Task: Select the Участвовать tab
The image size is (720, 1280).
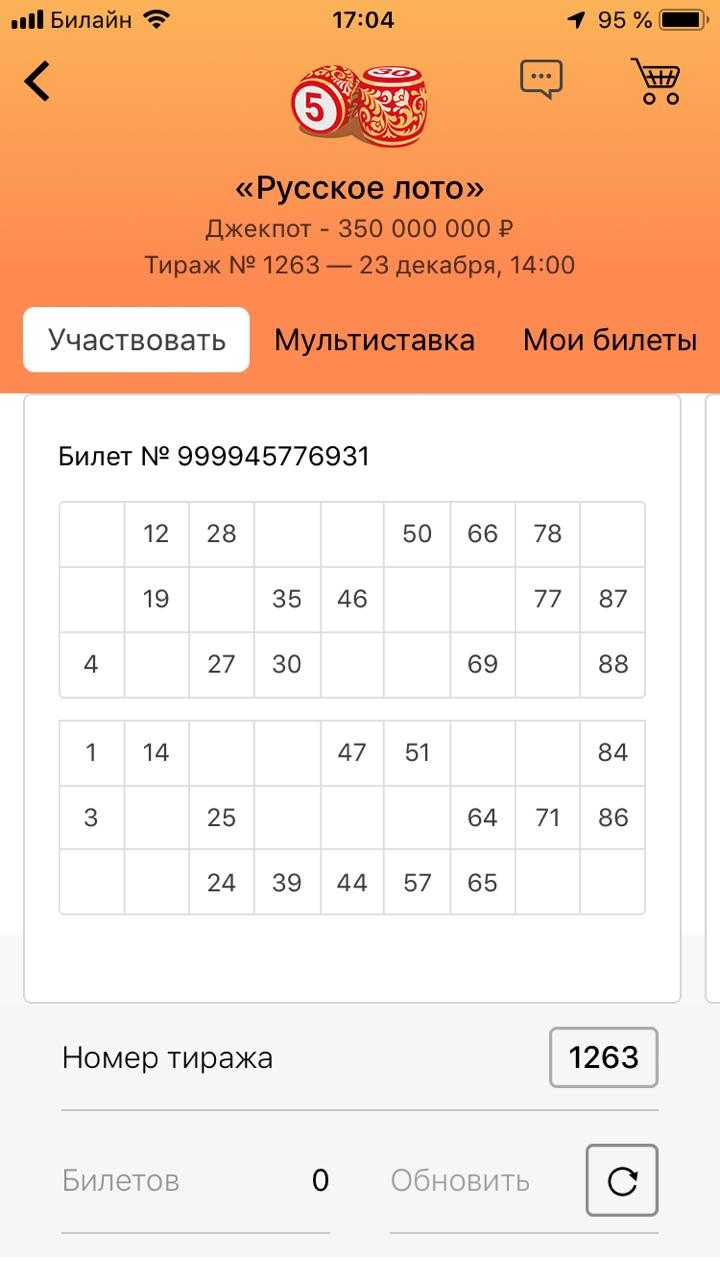Action: (136, 340)
